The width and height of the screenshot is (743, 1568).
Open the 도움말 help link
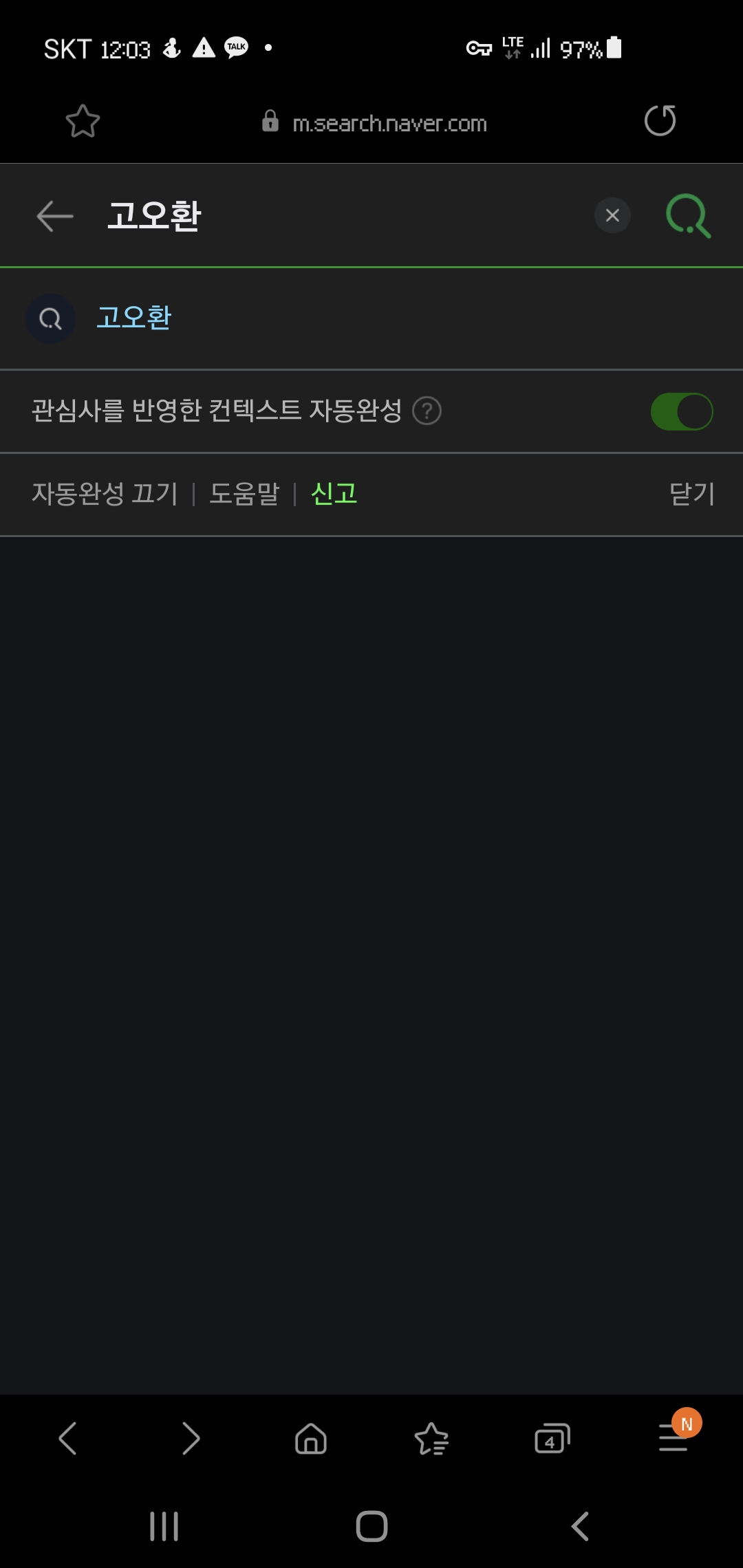[x=244, y=494]
